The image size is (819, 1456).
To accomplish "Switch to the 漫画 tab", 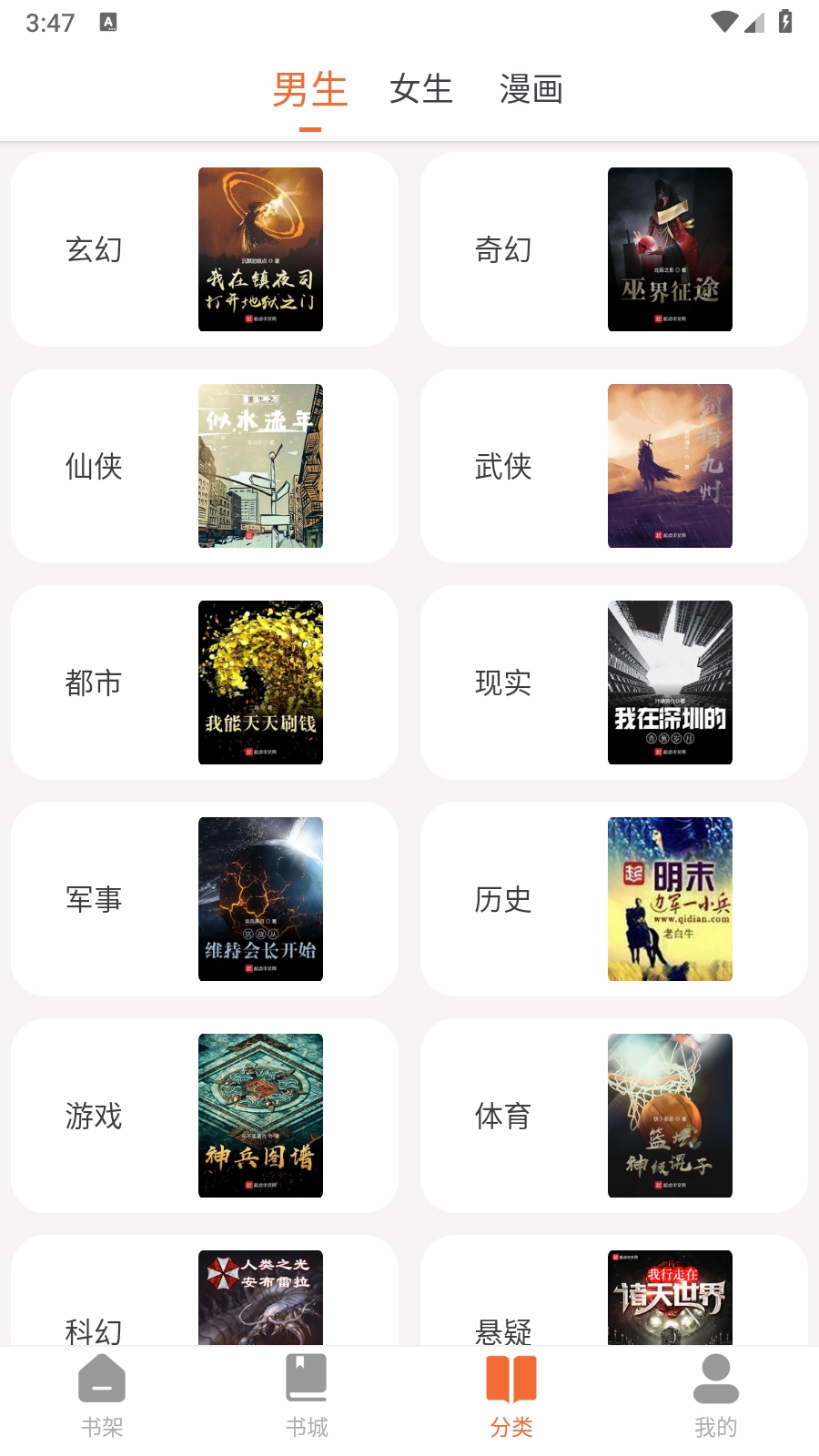I will [531, 89].
